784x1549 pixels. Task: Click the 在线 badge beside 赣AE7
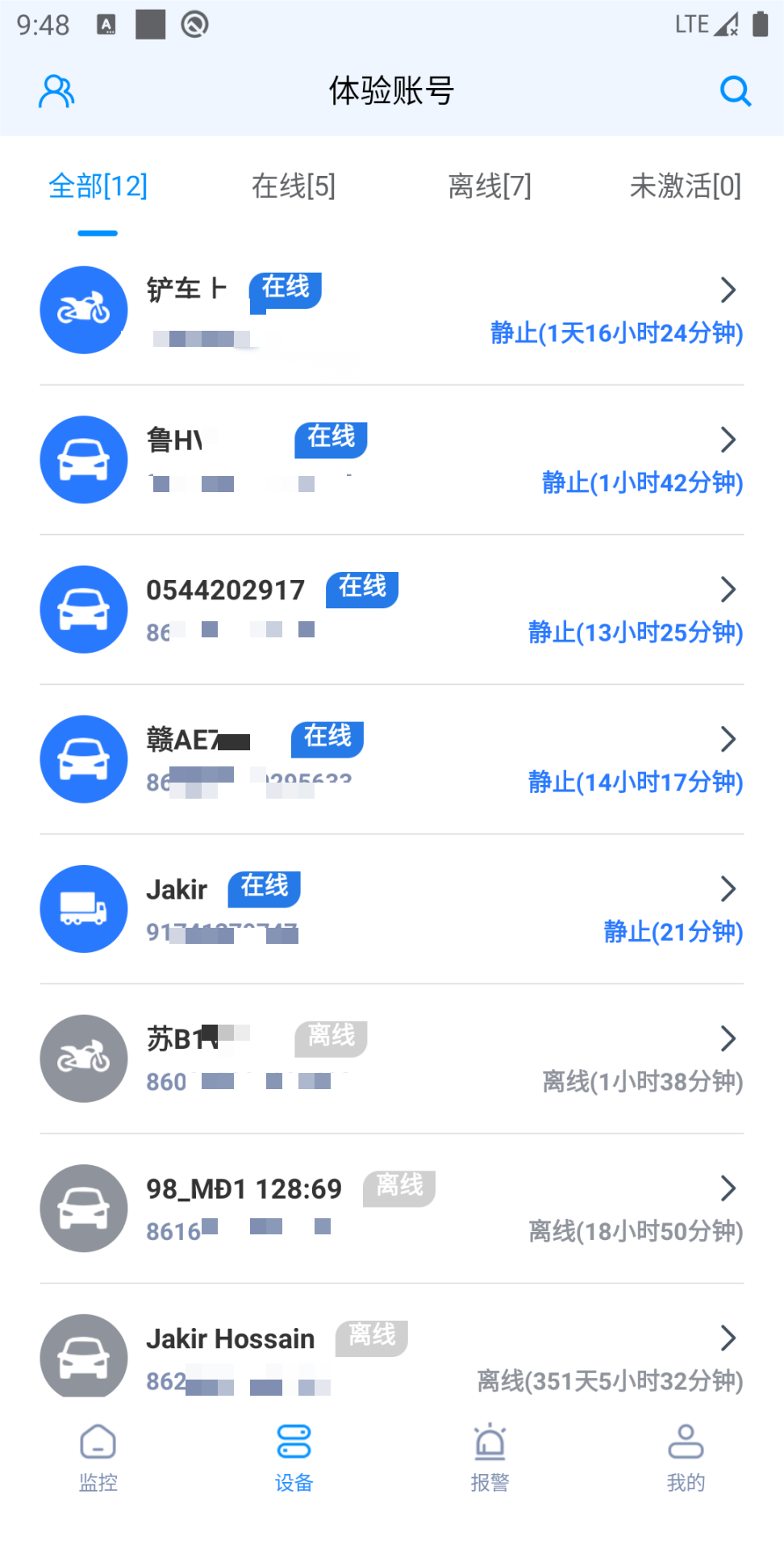tap(326, 738)
